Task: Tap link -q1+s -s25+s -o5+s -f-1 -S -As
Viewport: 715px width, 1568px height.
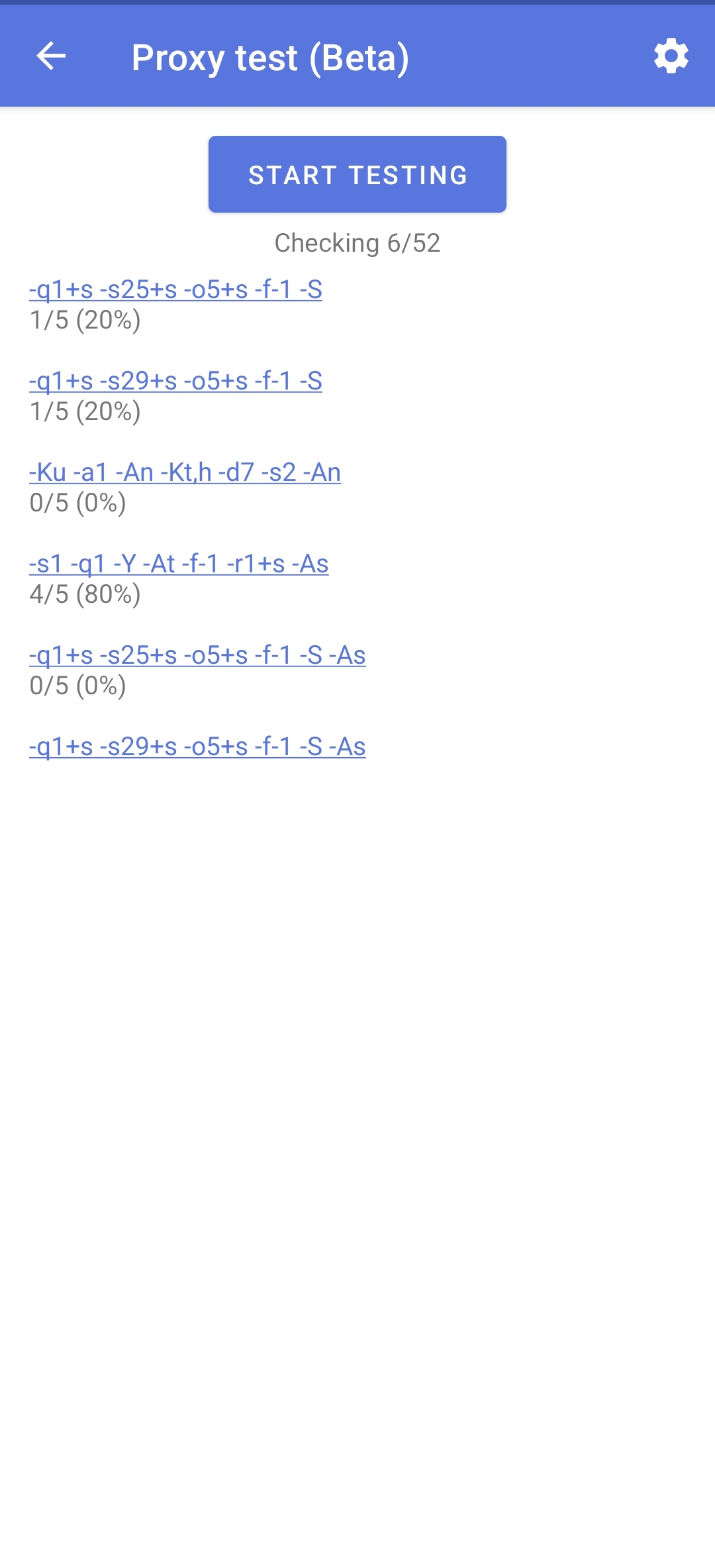Action: 197,655
